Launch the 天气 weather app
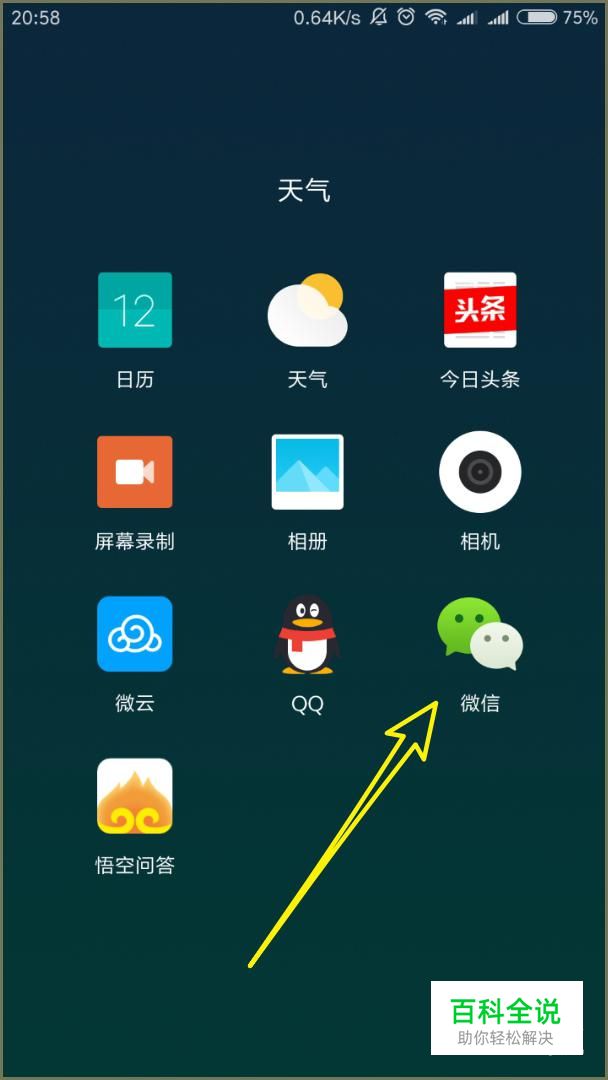The height and width of the screenshot is (1080, 608). (307, 310)
